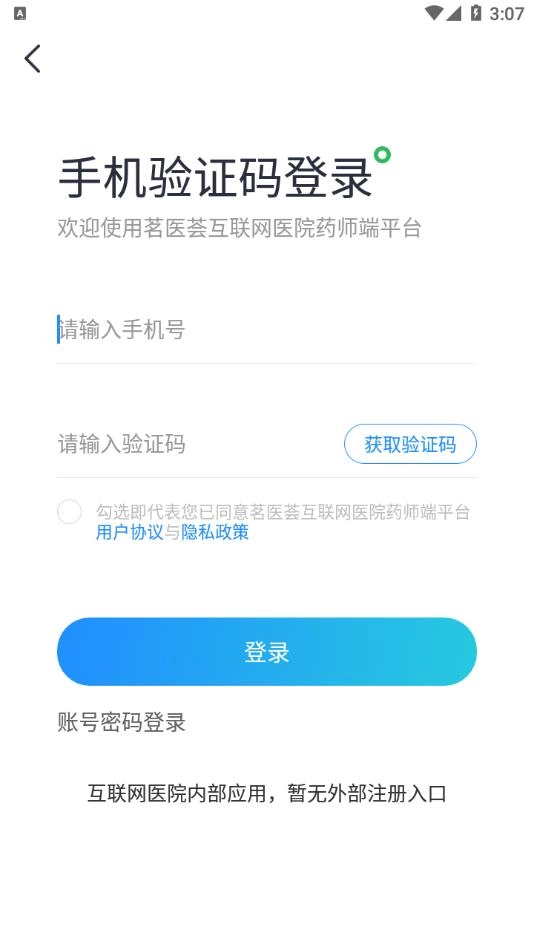
Task: Switch to 账号密码登录
Action: pyautogui.click(x=121, y=722)
